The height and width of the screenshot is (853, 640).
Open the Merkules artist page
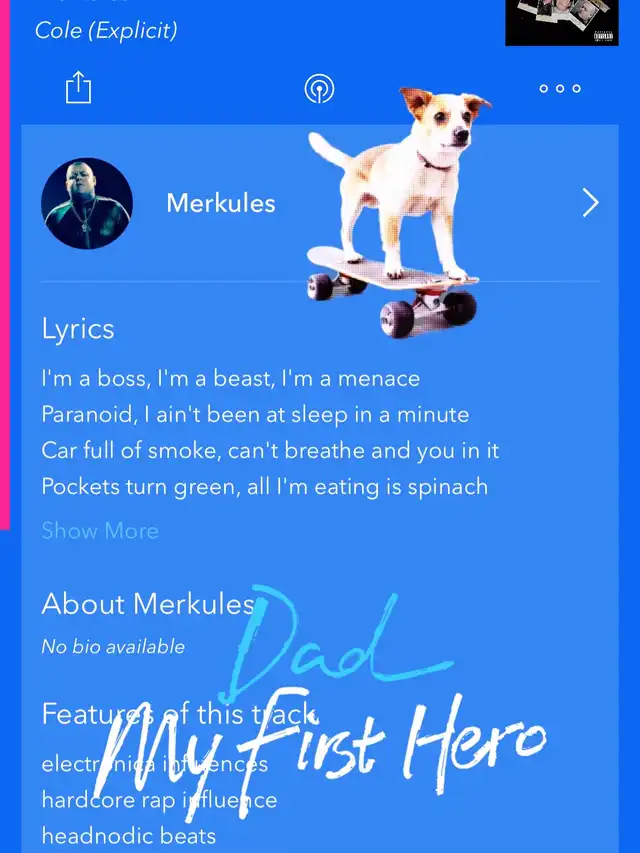591,203
